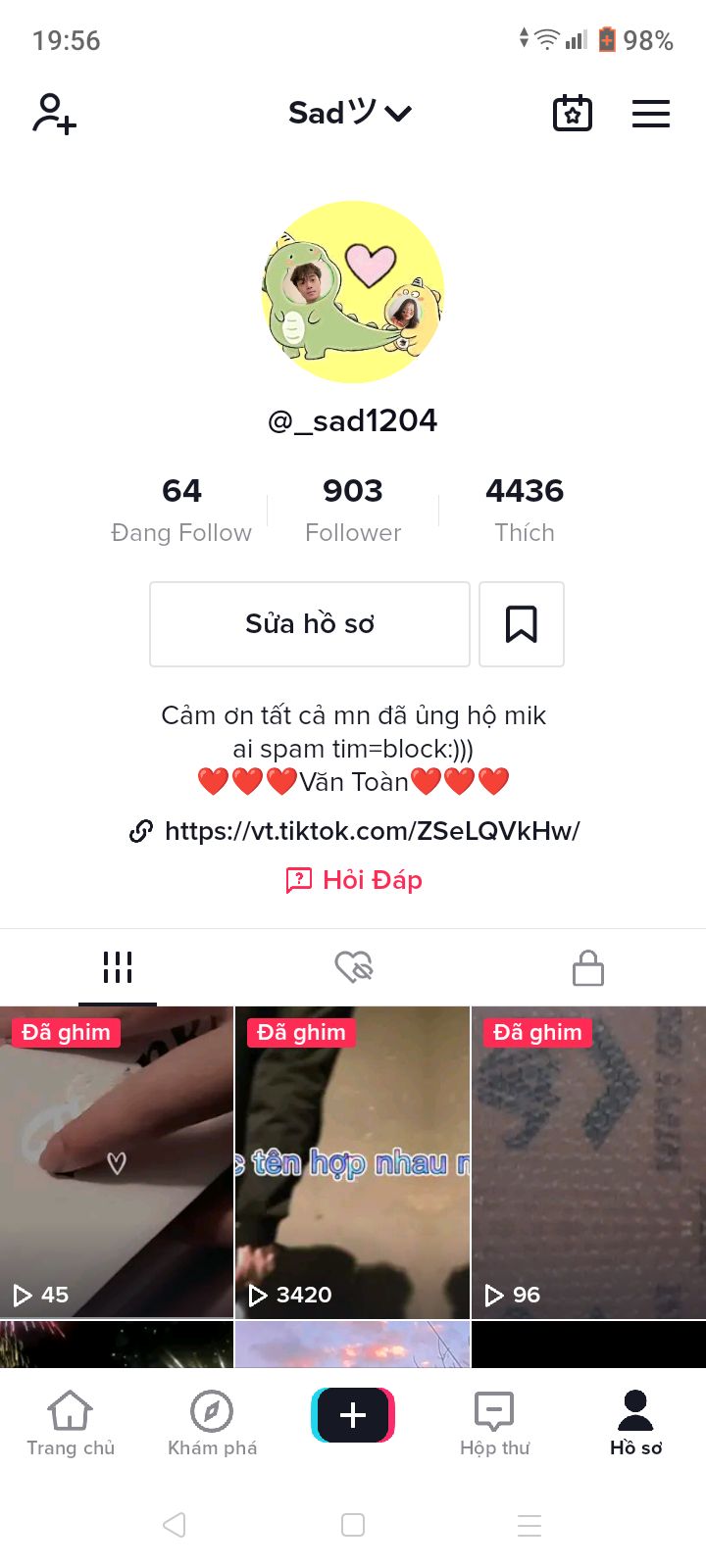Expand the Sad account switcher dropdown

click(350, 114)
